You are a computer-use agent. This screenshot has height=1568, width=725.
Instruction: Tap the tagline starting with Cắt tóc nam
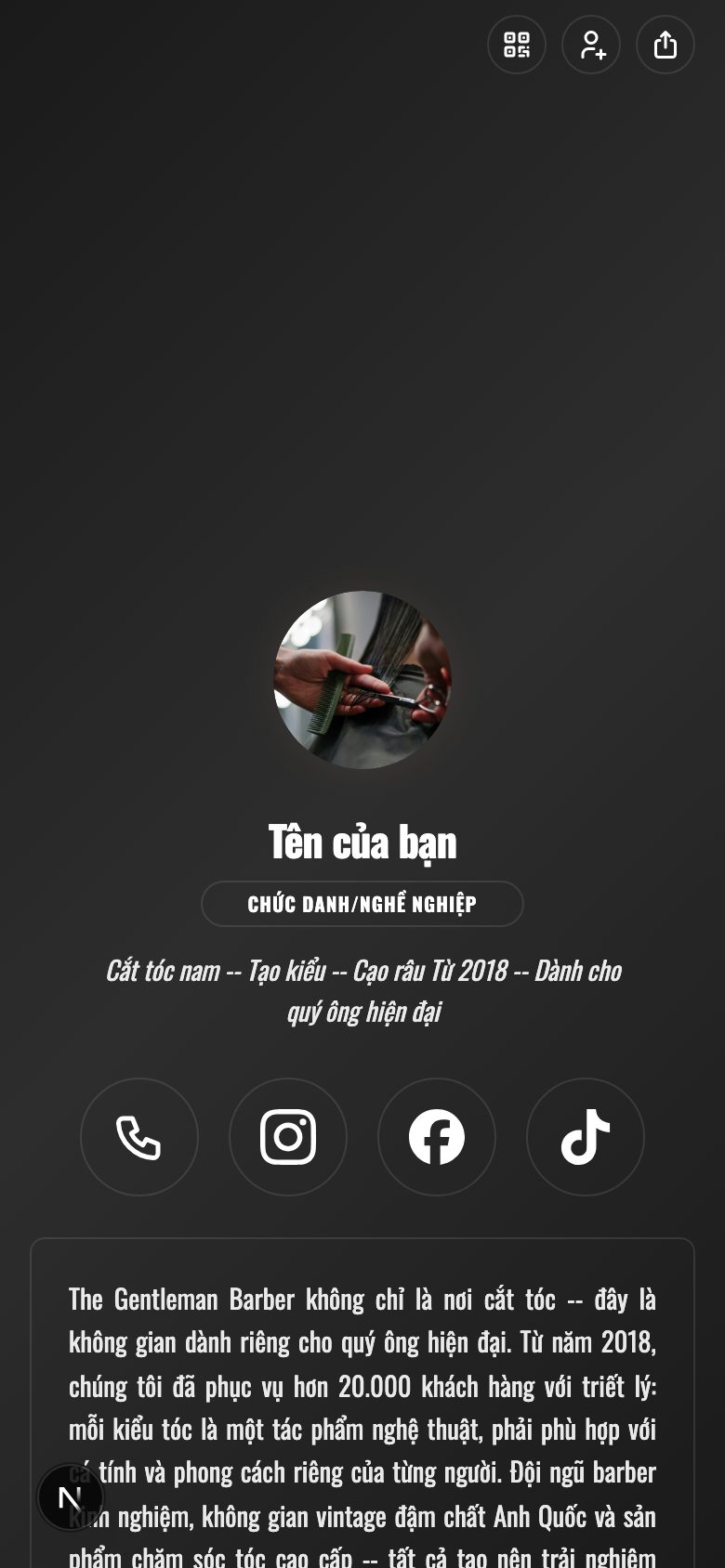(x=362, y=971)
